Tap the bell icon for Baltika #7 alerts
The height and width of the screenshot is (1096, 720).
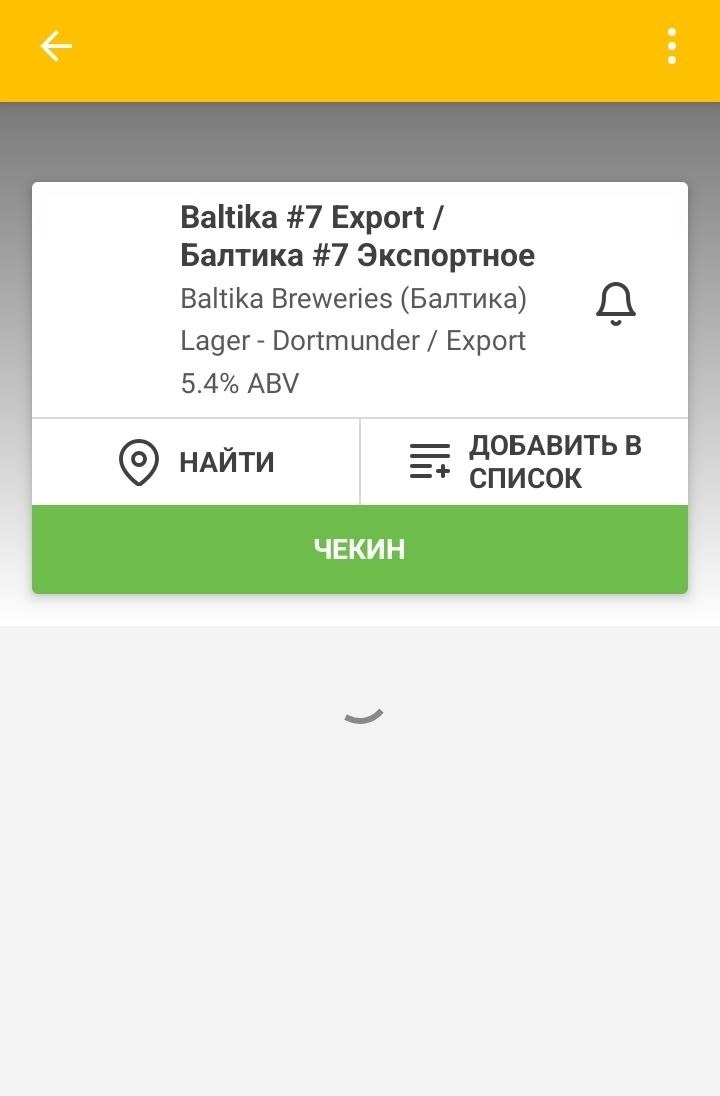[x=616, y=303]
